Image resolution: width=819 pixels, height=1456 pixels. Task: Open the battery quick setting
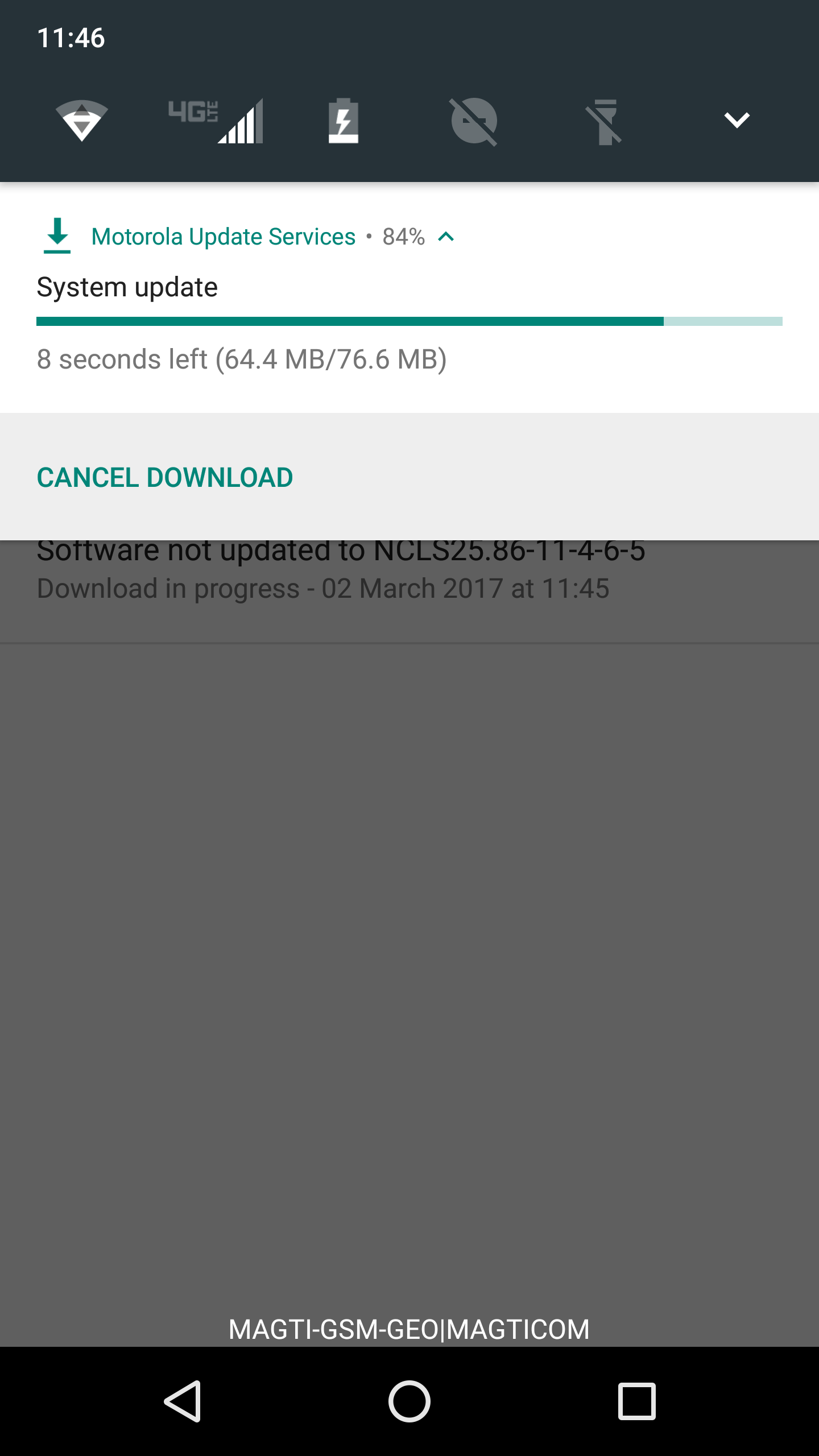tap(344, 121)
